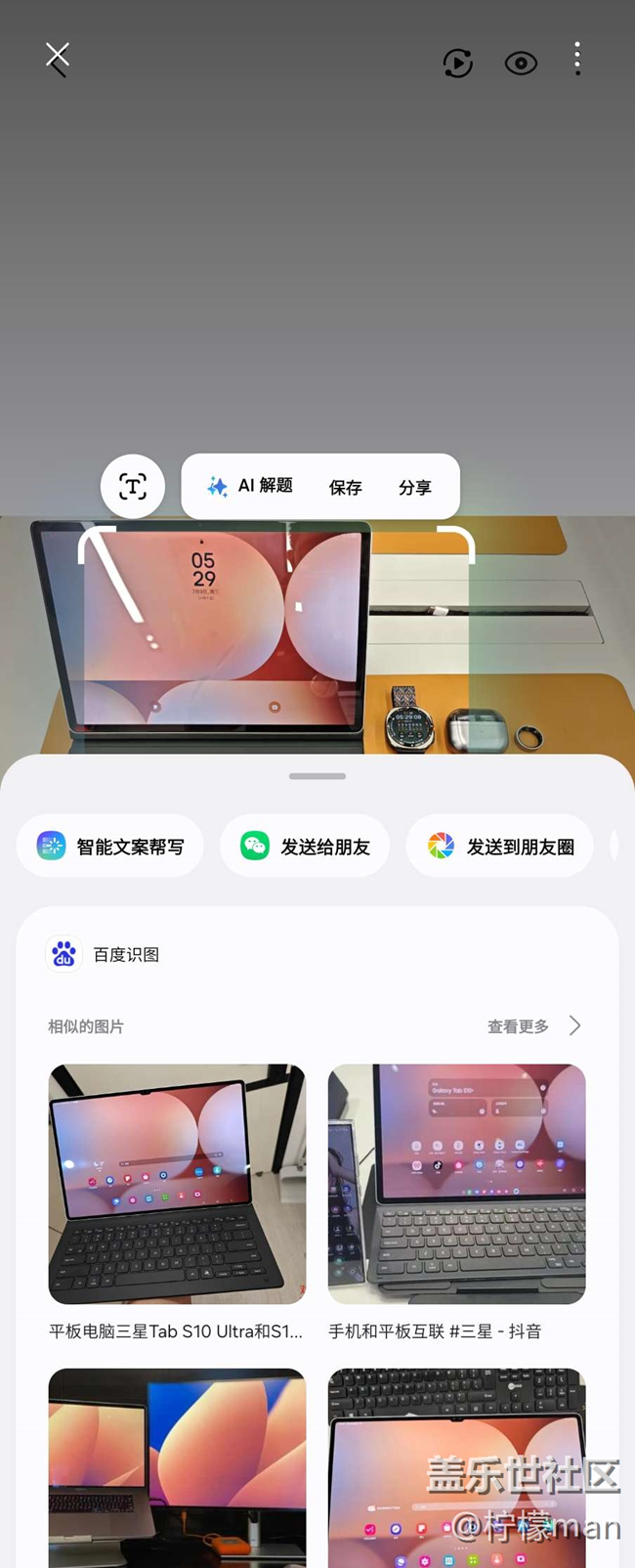Open 智能文案帮写 chip

(x=110, y=846)
